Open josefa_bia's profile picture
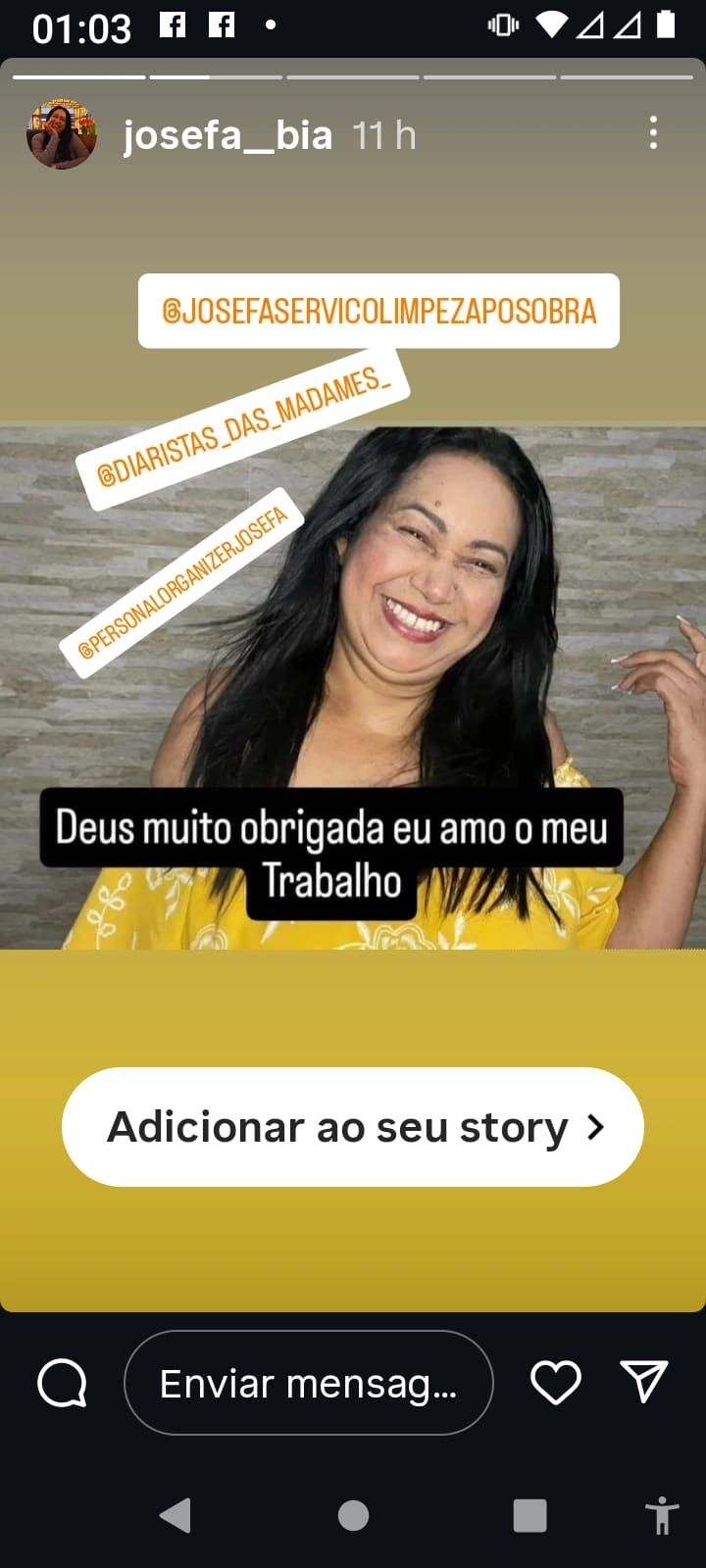This screenshot has height=1568, width=706. pos(62,134)
